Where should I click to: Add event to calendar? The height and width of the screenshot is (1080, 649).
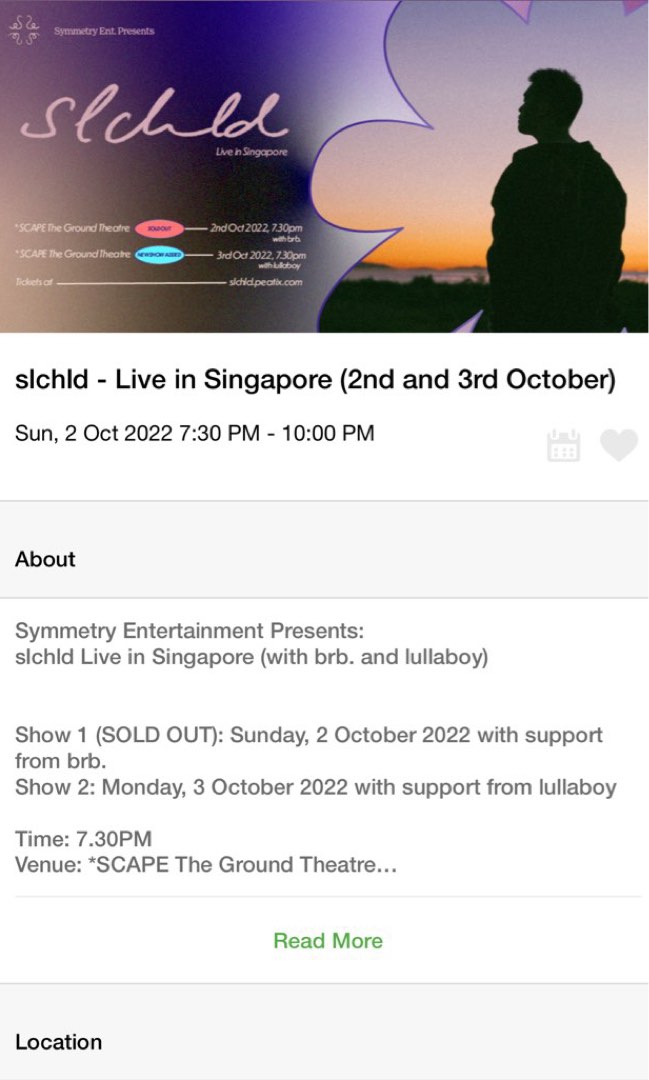(x=564, y=445)
